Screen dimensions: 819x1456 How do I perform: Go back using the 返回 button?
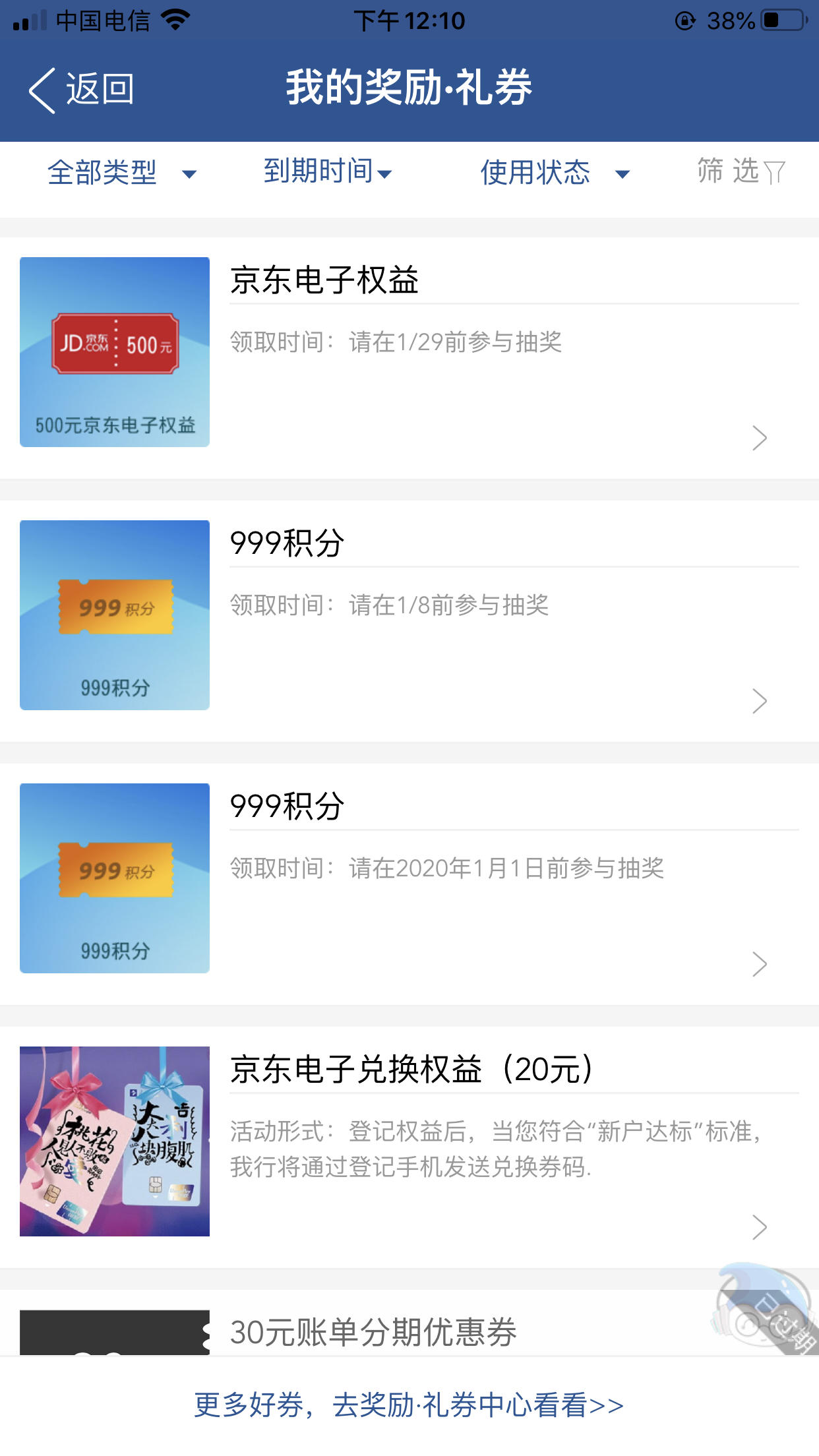pos(81,90)
